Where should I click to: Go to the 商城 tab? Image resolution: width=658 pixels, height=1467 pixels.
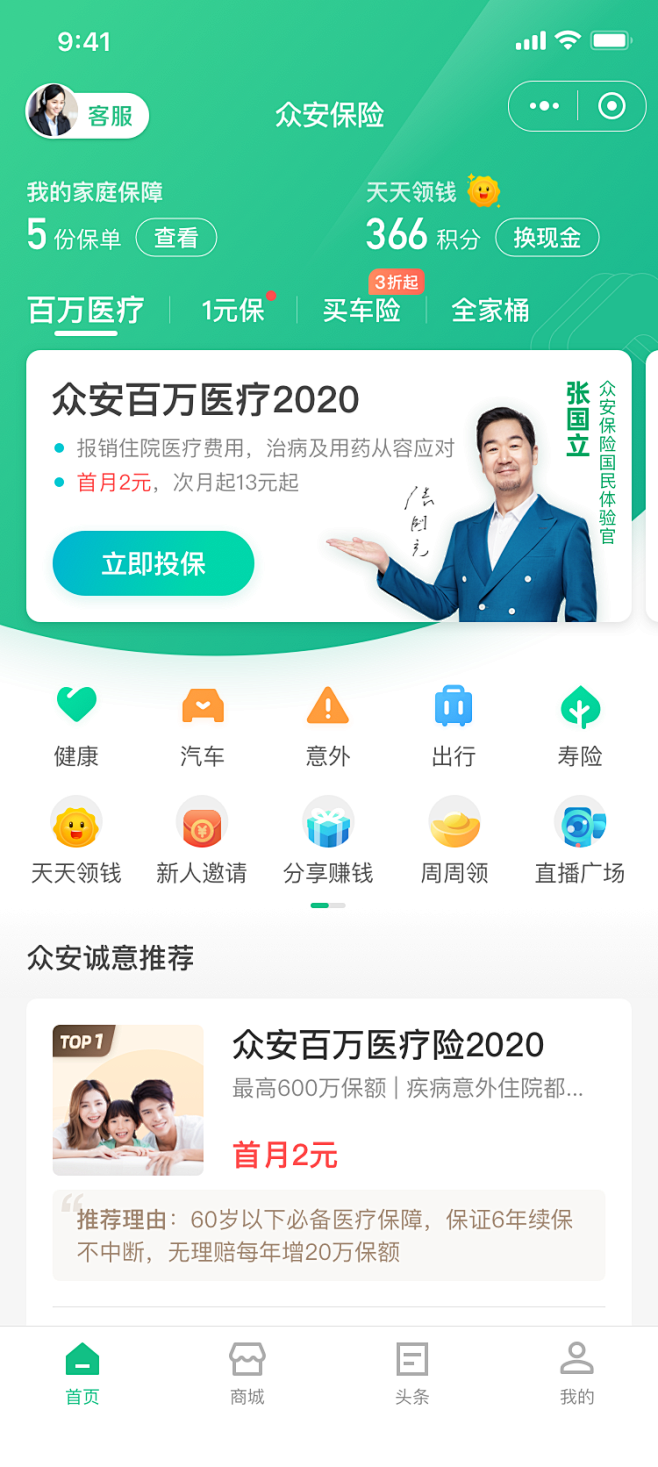(247, 1374)
